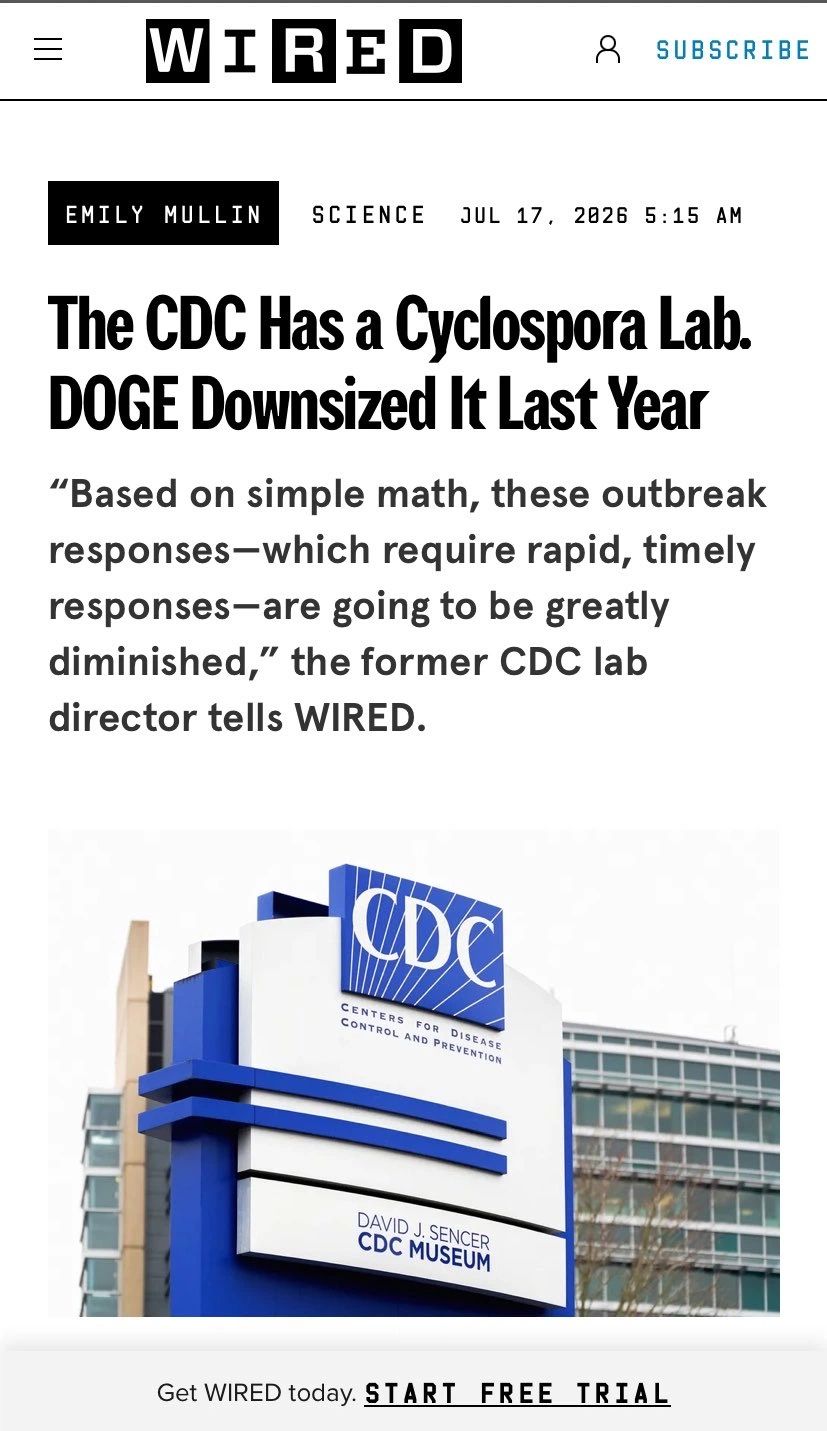Open the Science section

coord(369,214)
